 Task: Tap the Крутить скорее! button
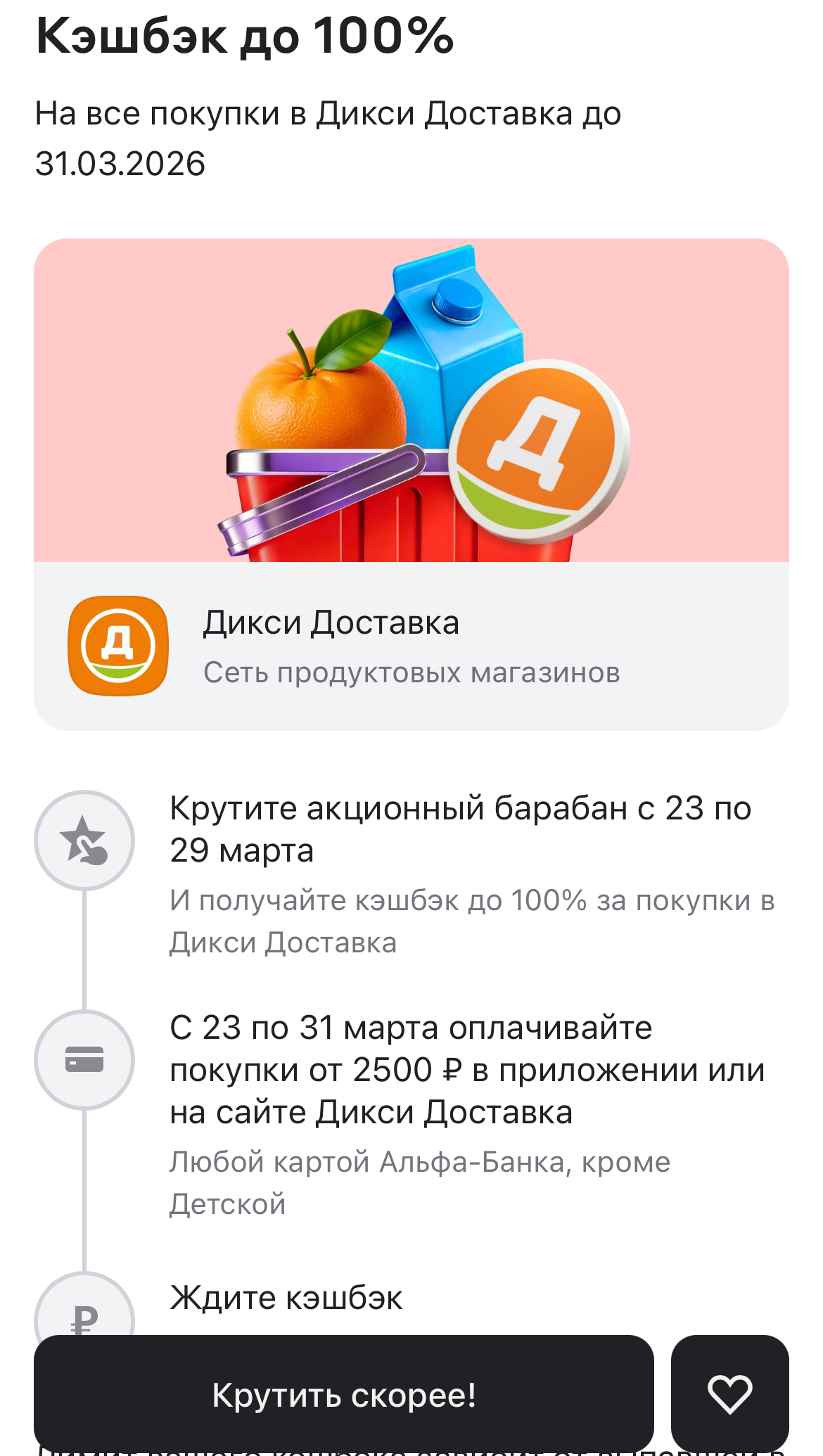coord(343,1394)
